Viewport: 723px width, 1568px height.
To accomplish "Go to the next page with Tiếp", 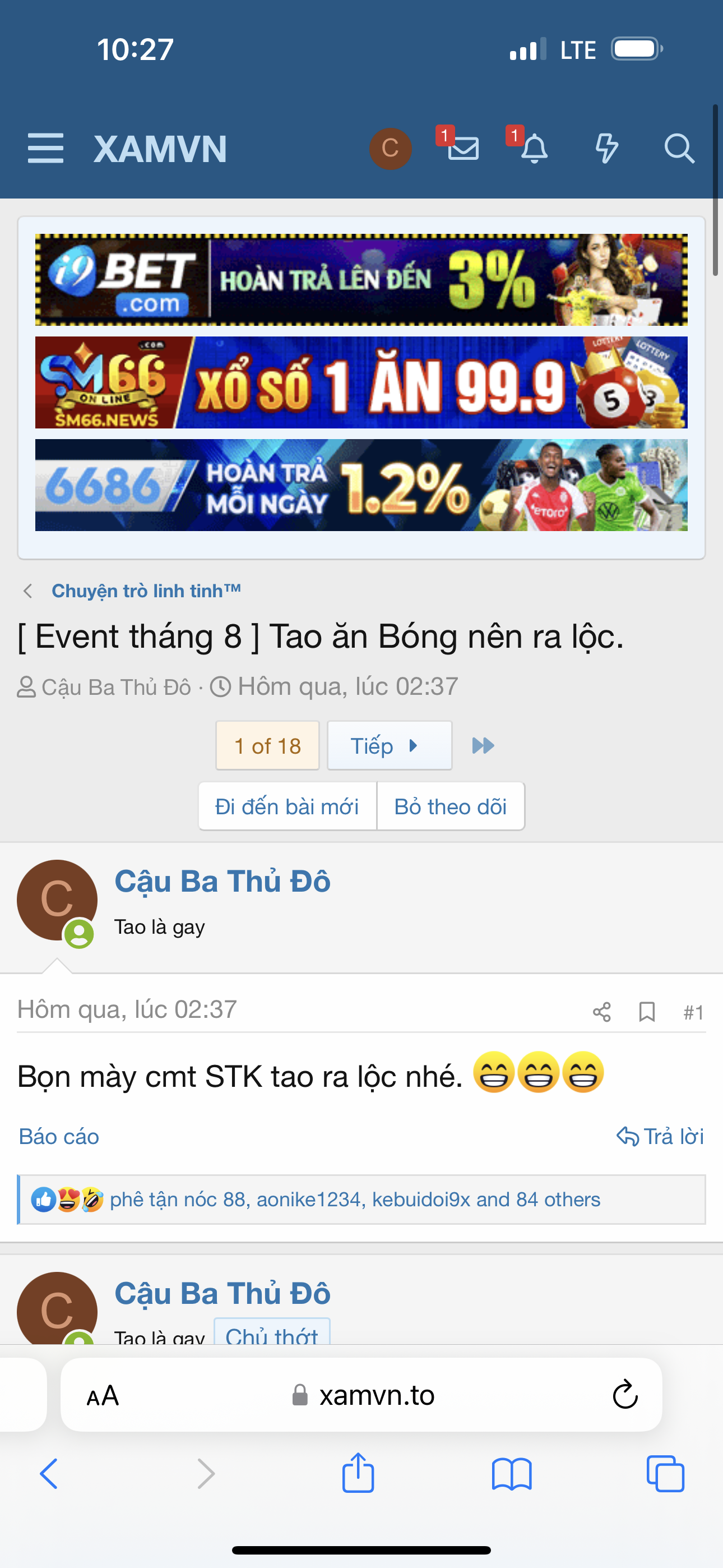I will [x=390, y=746].
